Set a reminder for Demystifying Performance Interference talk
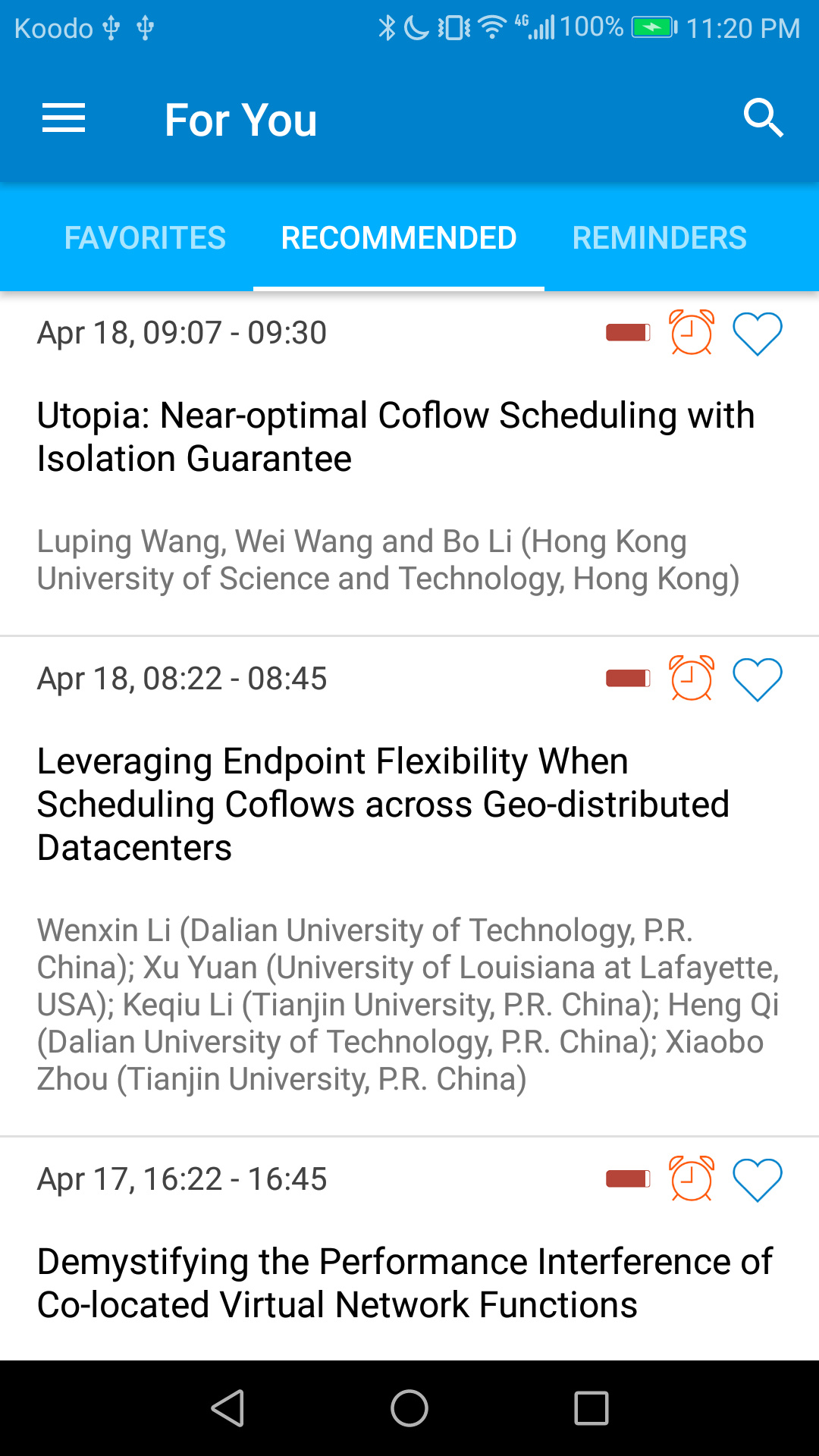The width and height of the screenshot is (819, 1456). 691,1178
